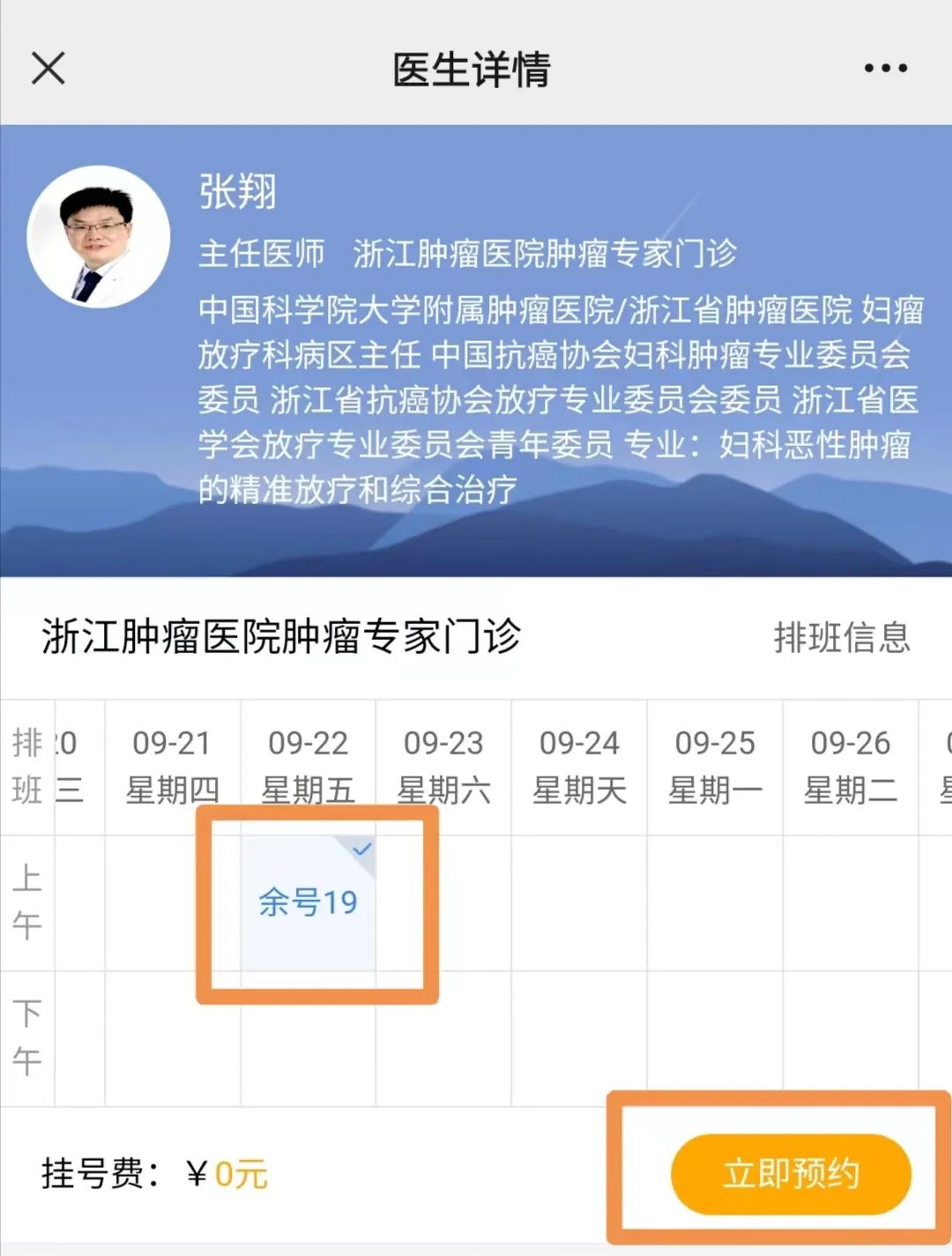Close the doctor details page
The image size is (952, 1256).
click(48, 68)
